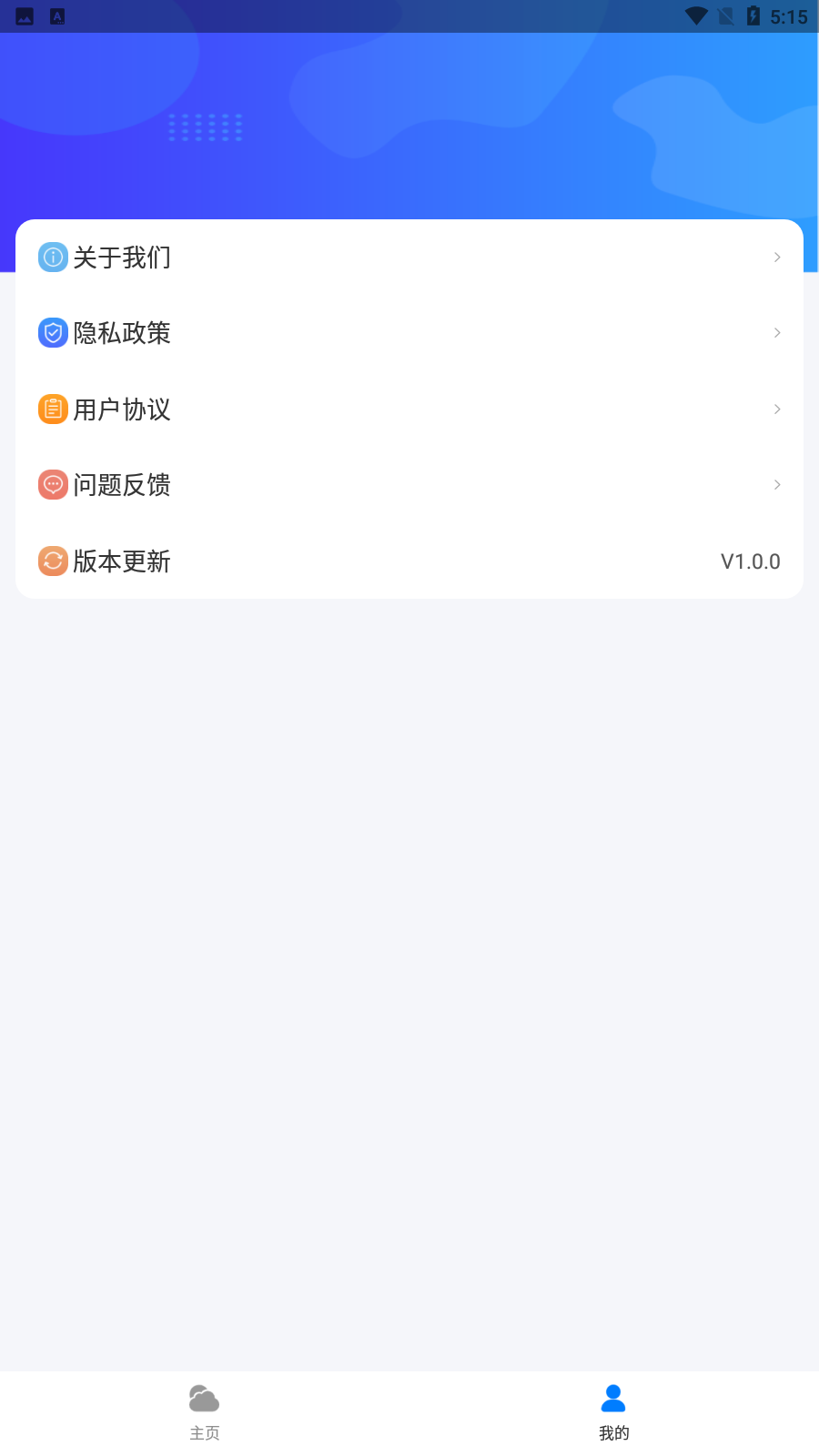
Task: Click the info icon beside 关于我们
Action: tap(52, 257)
